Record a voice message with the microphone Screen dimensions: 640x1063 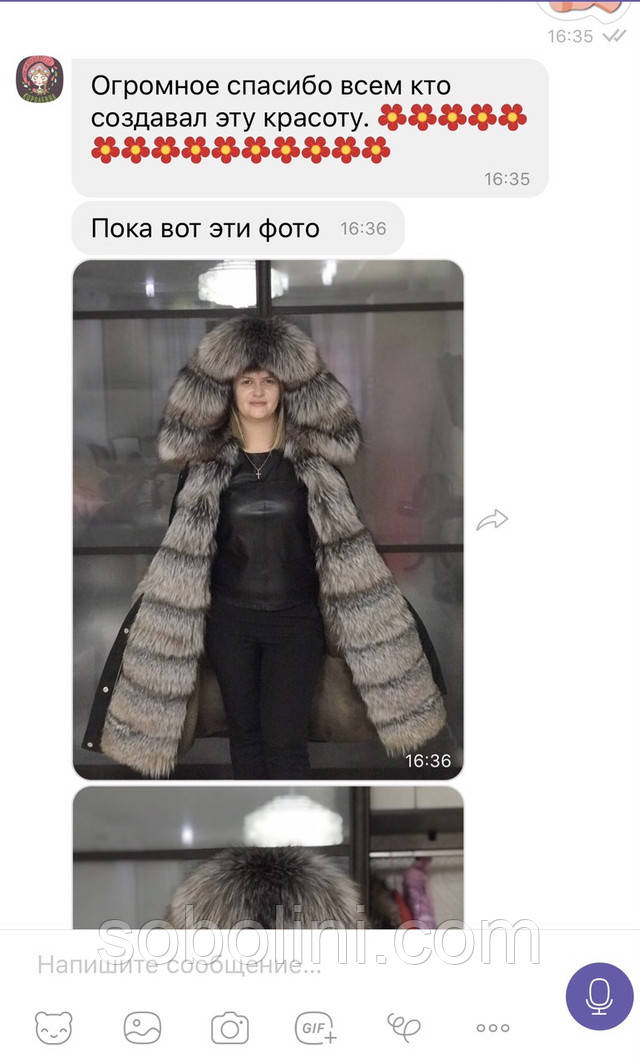tap(599, 996)
